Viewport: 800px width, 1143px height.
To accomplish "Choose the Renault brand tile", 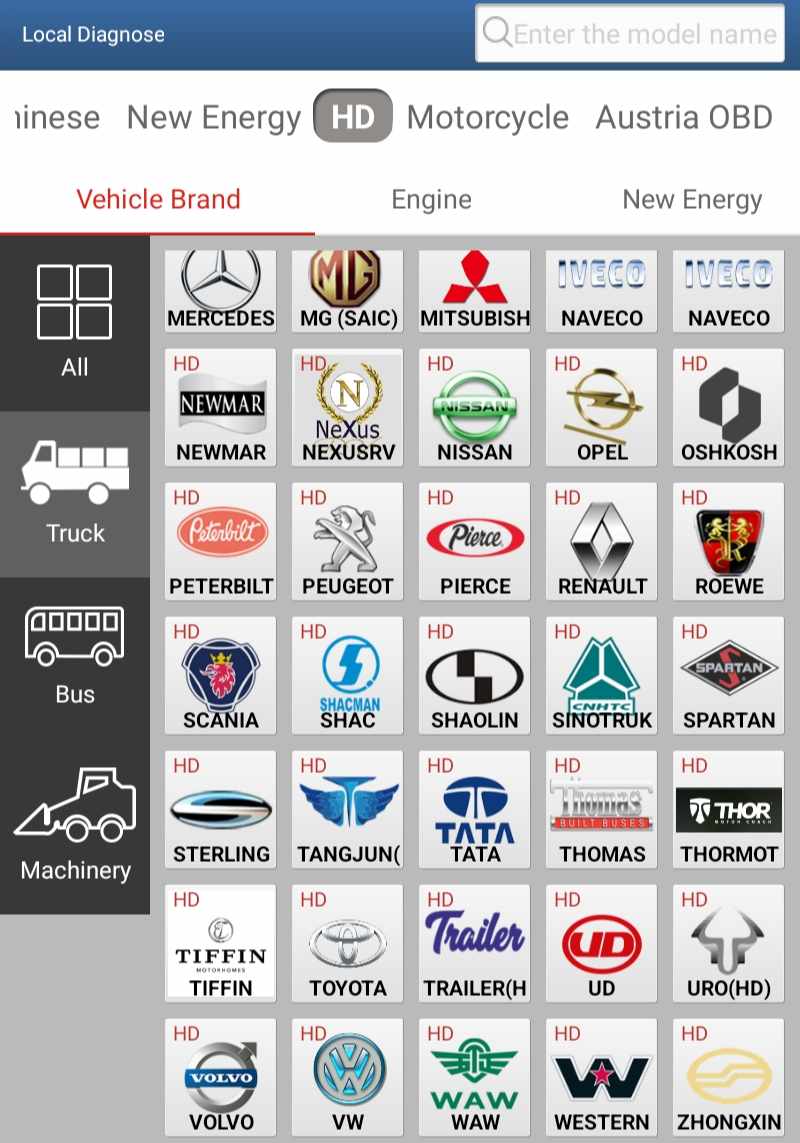I will [x=602, y=542].
